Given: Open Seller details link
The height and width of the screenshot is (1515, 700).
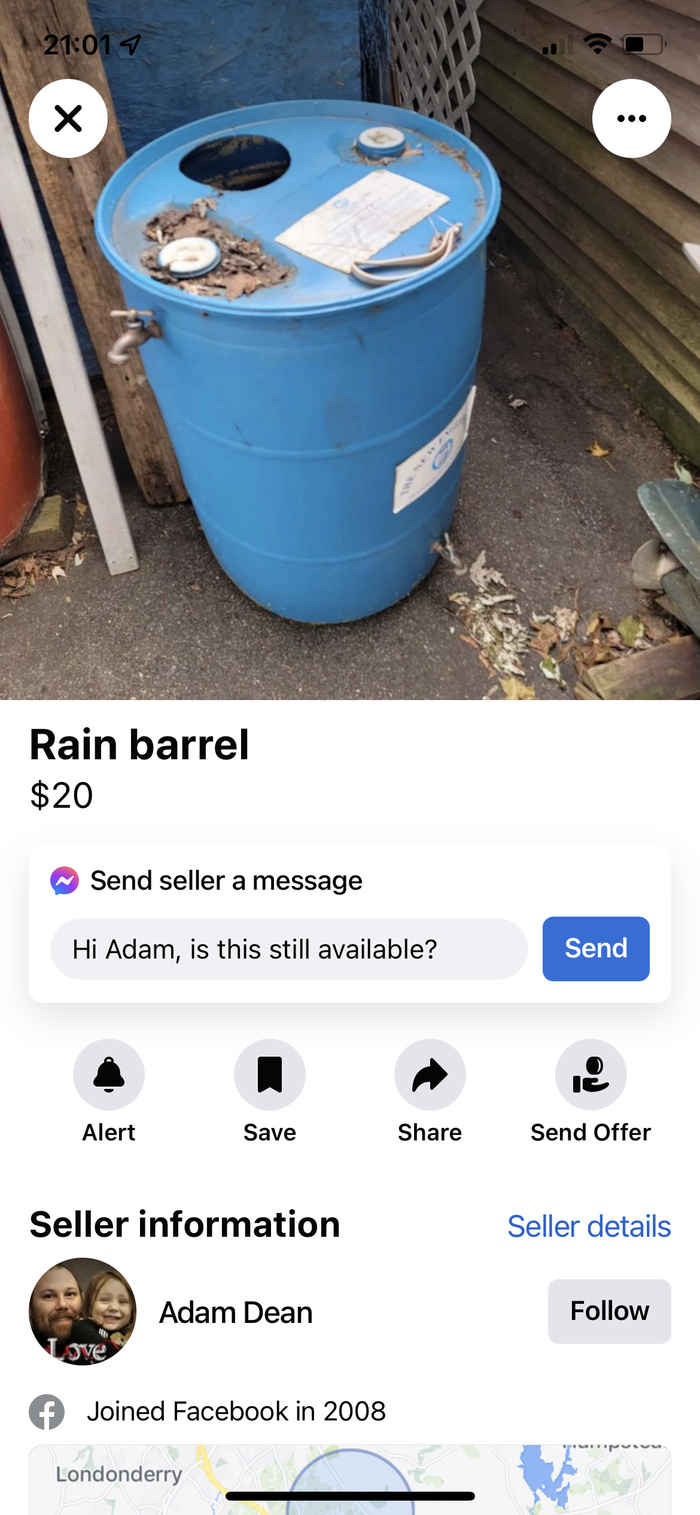Looking at the screenshot, I should tap(588, 1226).
